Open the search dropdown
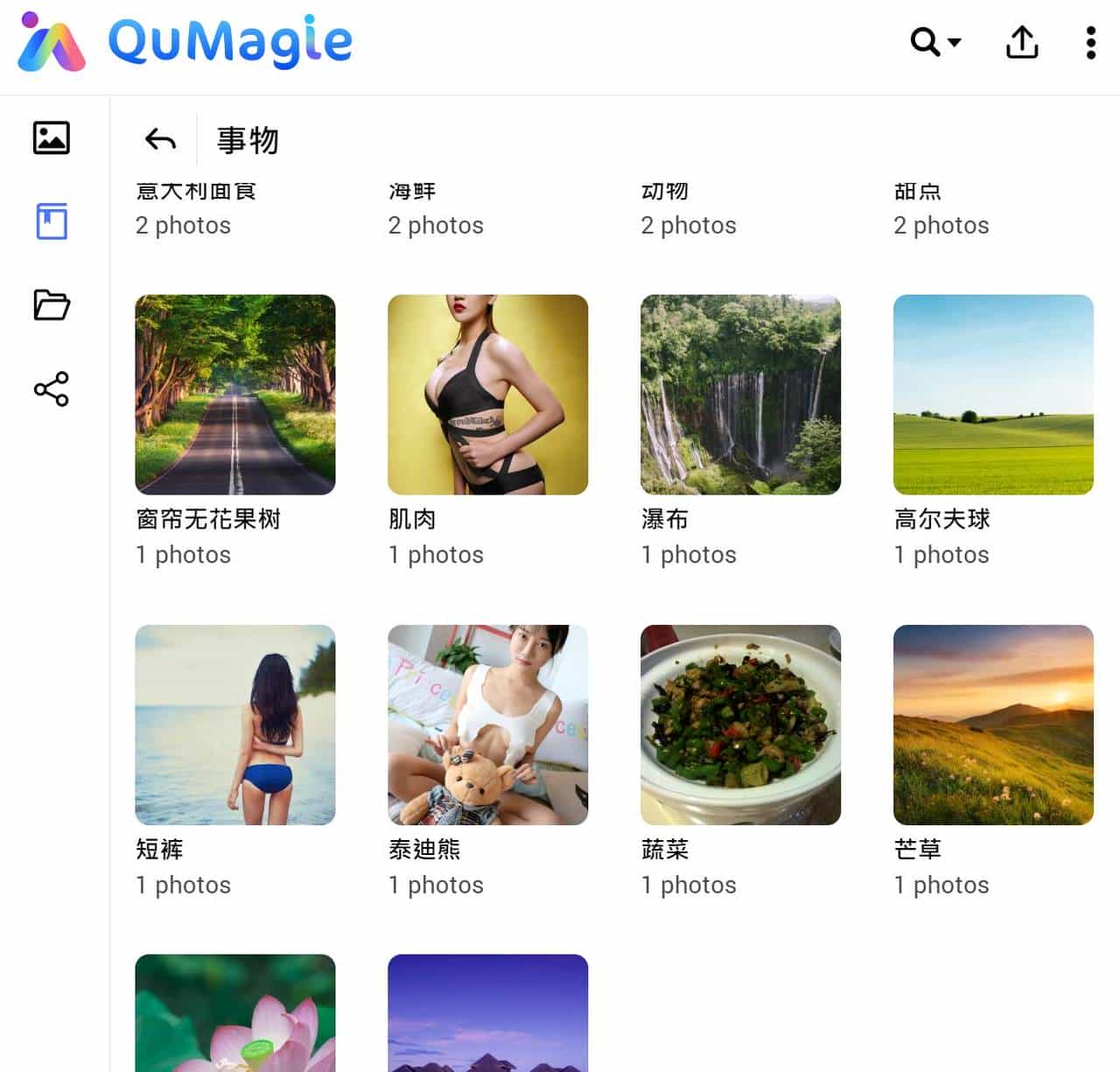 (934, 42)
